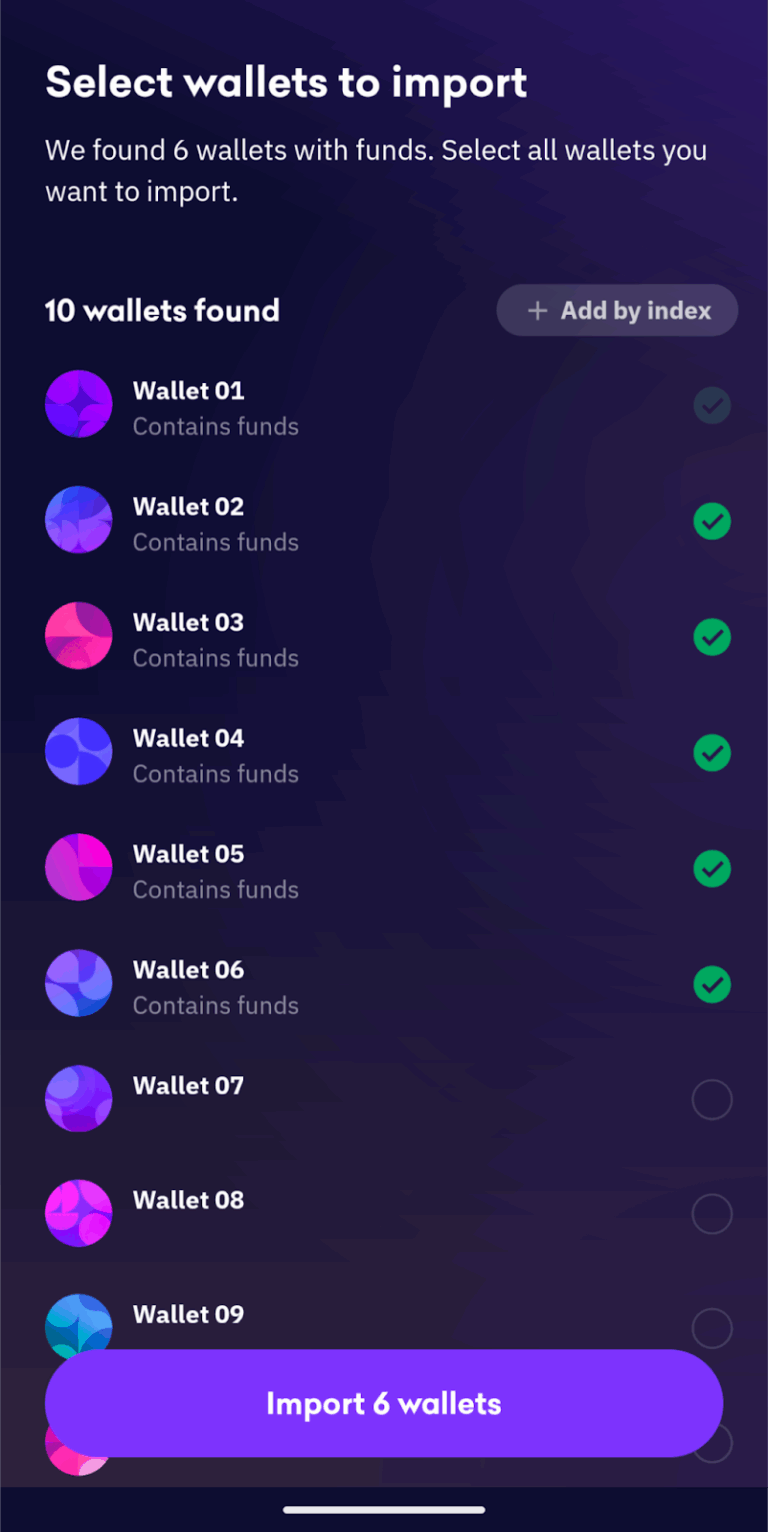Select the empty checkbox for Wallet 08

pyautogui.click(x=711, y=1213)
